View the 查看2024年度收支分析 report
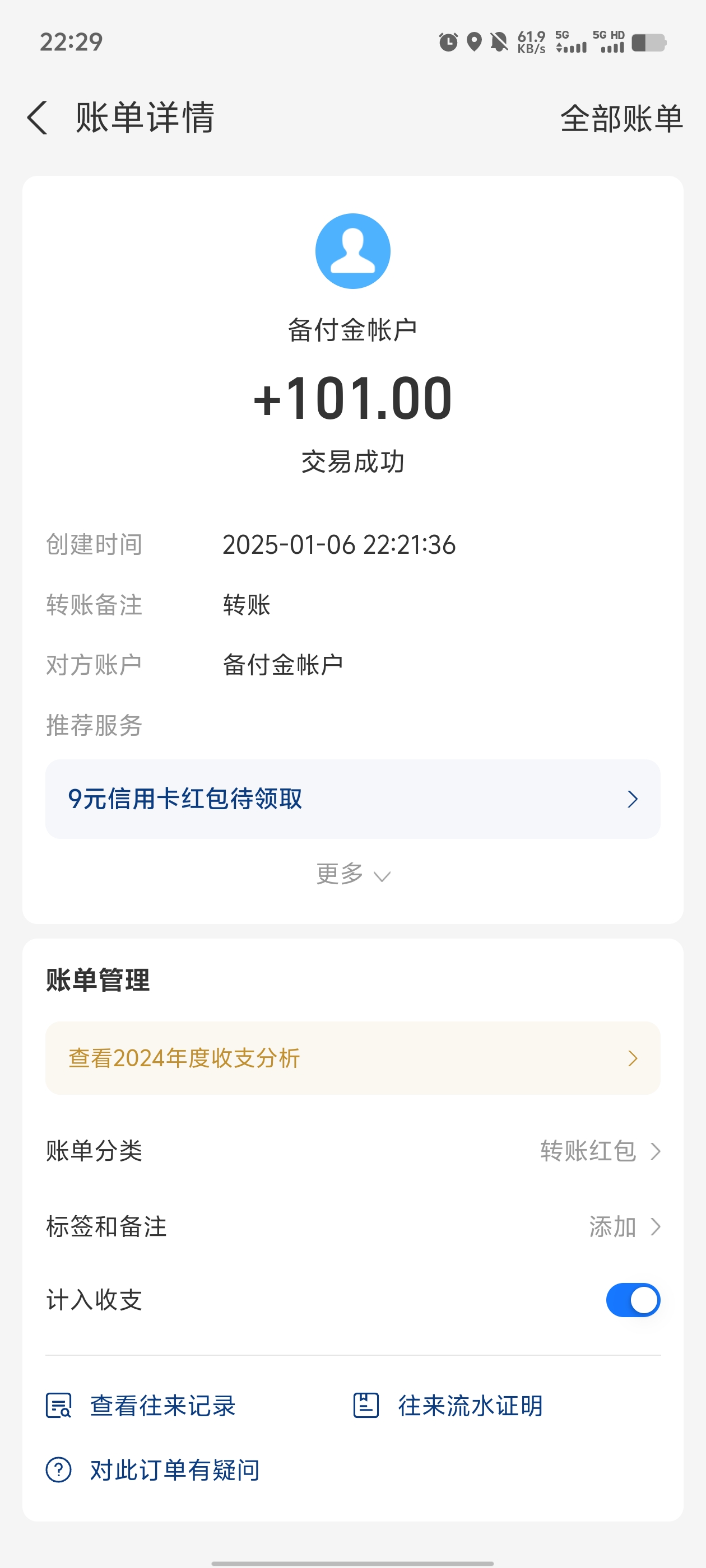This screenshot has height=1568, width=706. click(x=352, y=1058)
